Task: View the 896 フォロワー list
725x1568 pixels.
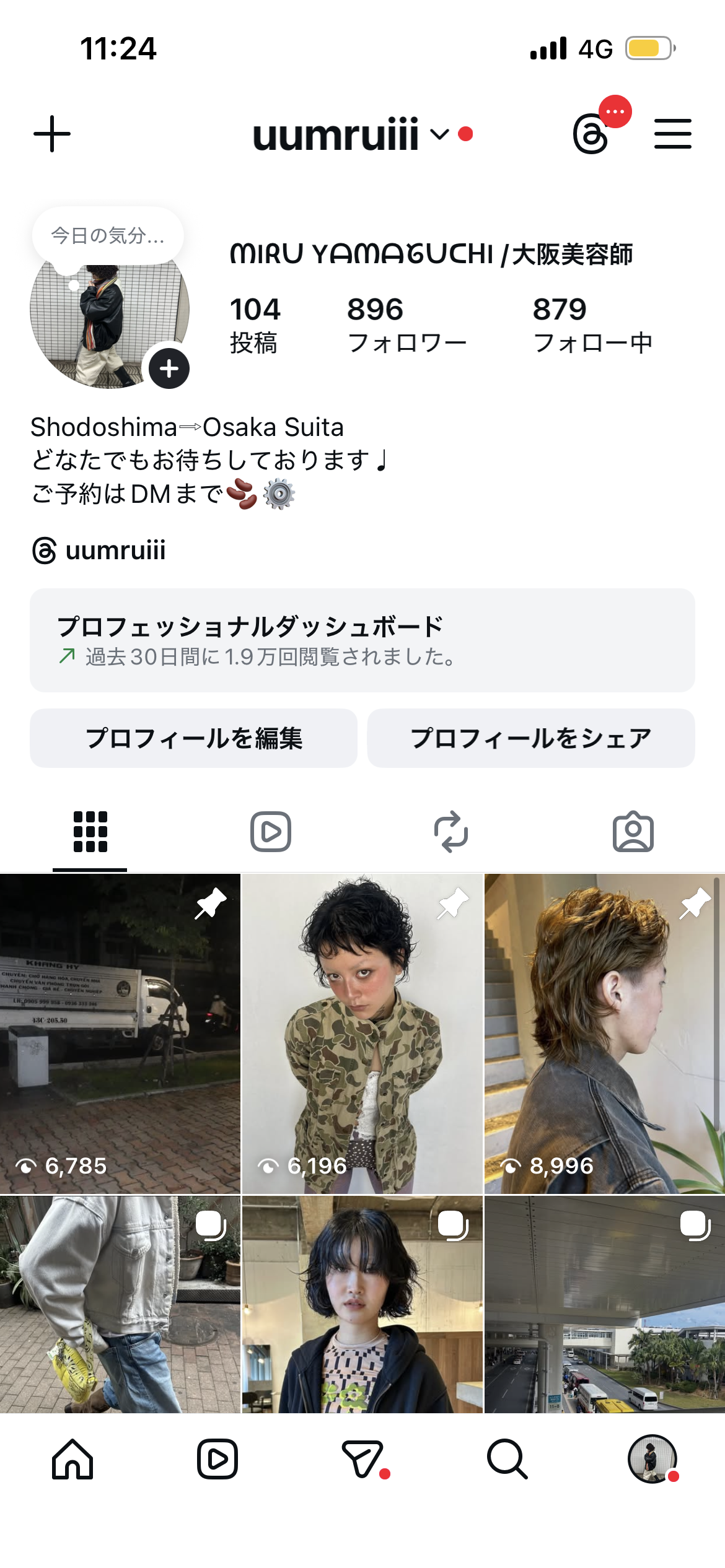Action: (406, 325)
